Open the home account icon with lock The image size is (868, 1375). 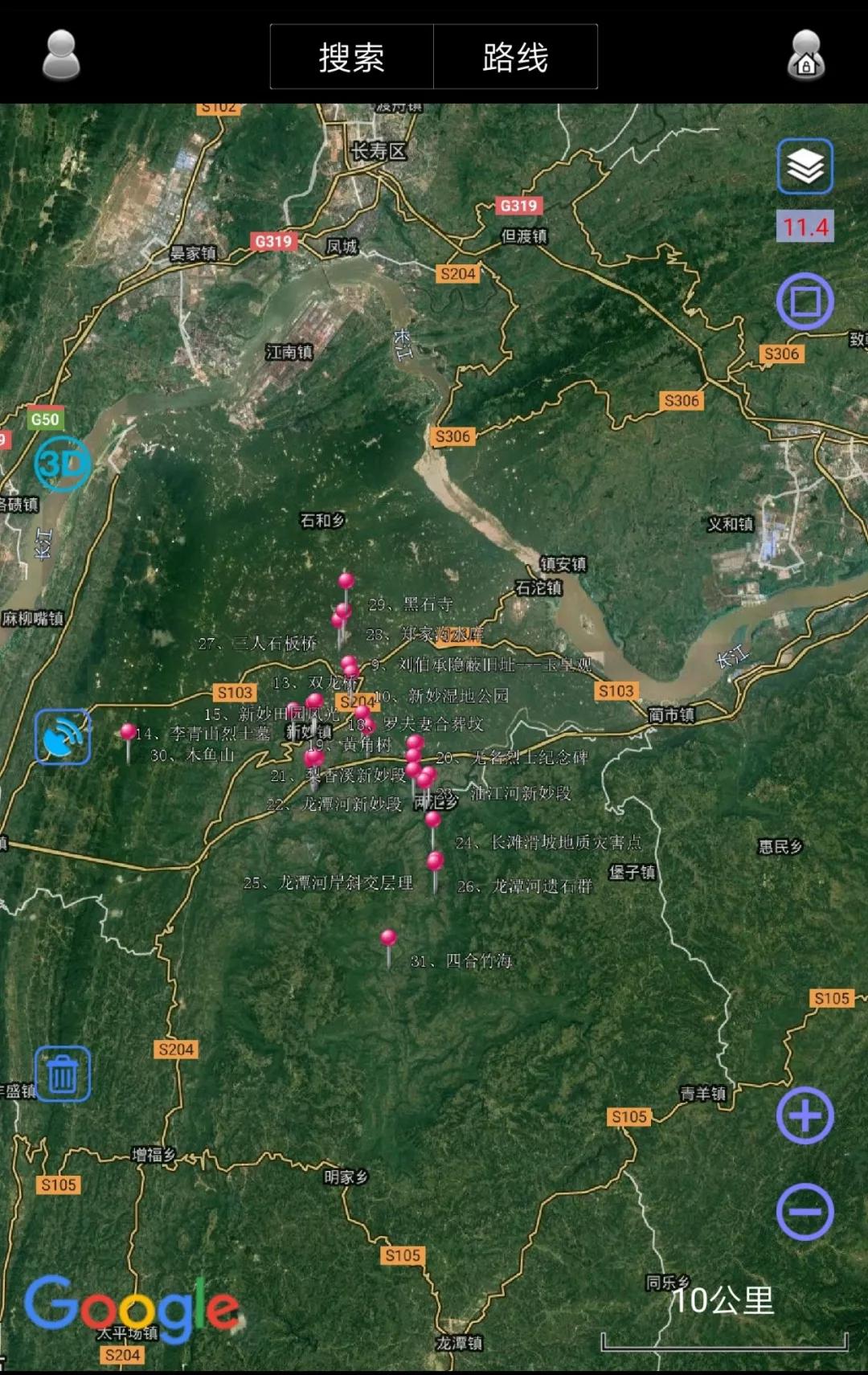806,55
